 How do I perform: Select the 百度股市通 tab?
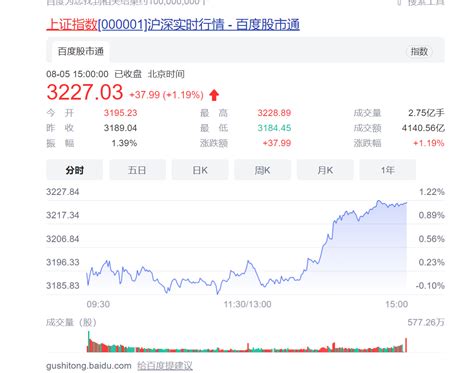click(x=81, y=52)
